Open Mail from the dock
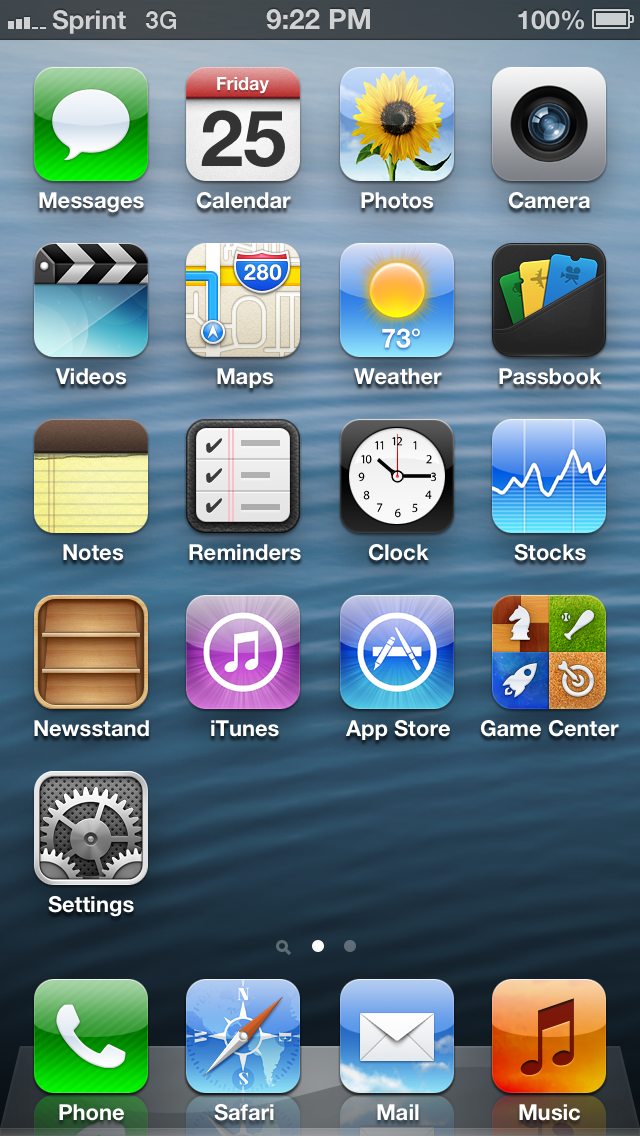Image resolution: width=640 pixels, height=1136 pixels. tap(397, 1037)
